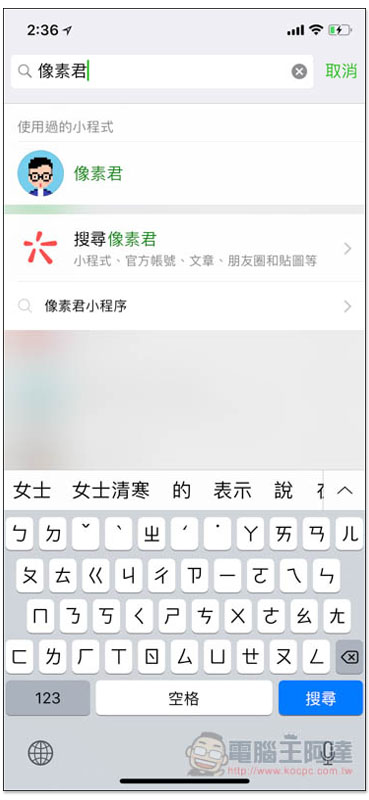Screen dimensions: 369x800
Task: Tap 取消 to cancel the search
Action: pos(341,71)
